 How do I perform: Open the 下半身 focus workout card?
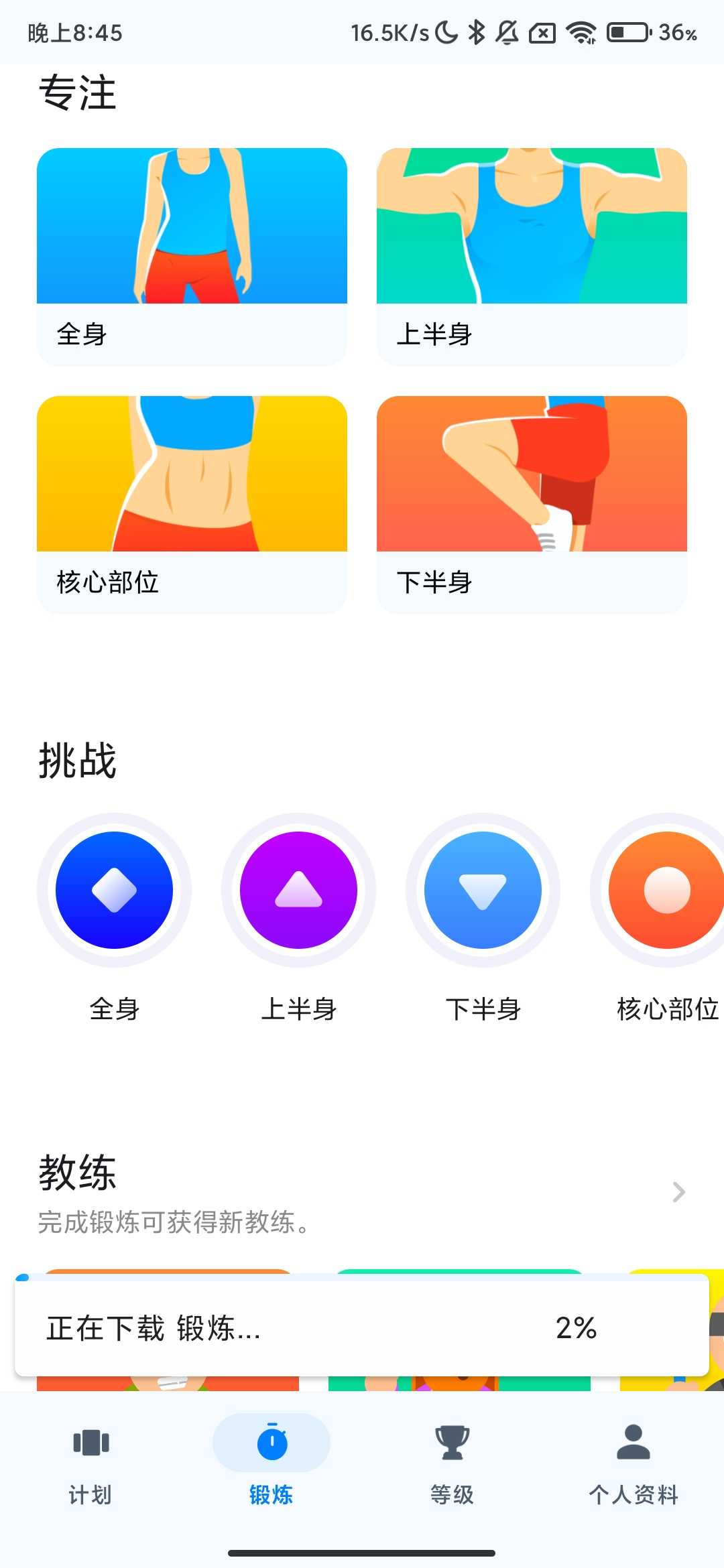click(532, 504)
